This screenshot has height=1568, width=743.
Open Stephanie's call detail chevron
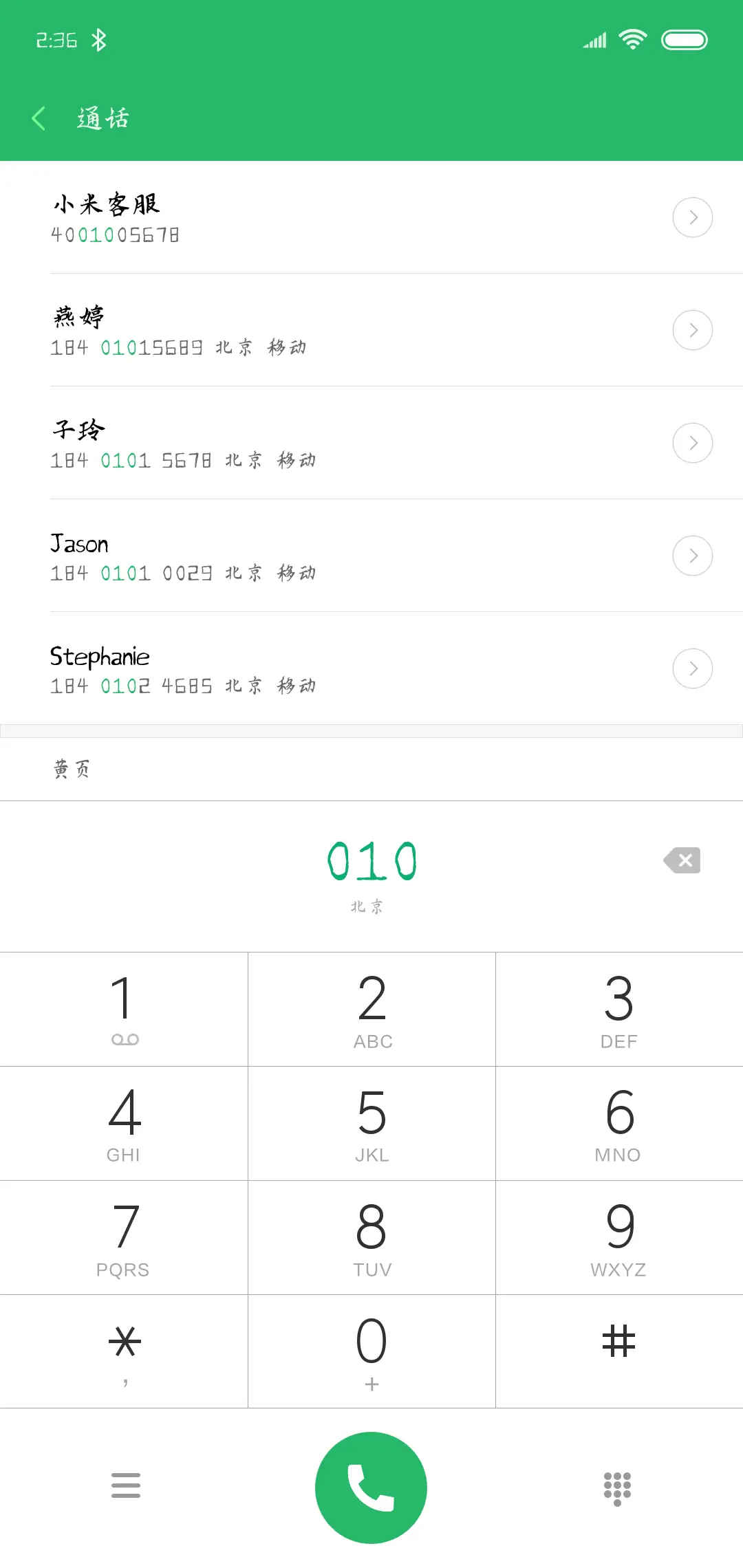(x=692, y=668)
